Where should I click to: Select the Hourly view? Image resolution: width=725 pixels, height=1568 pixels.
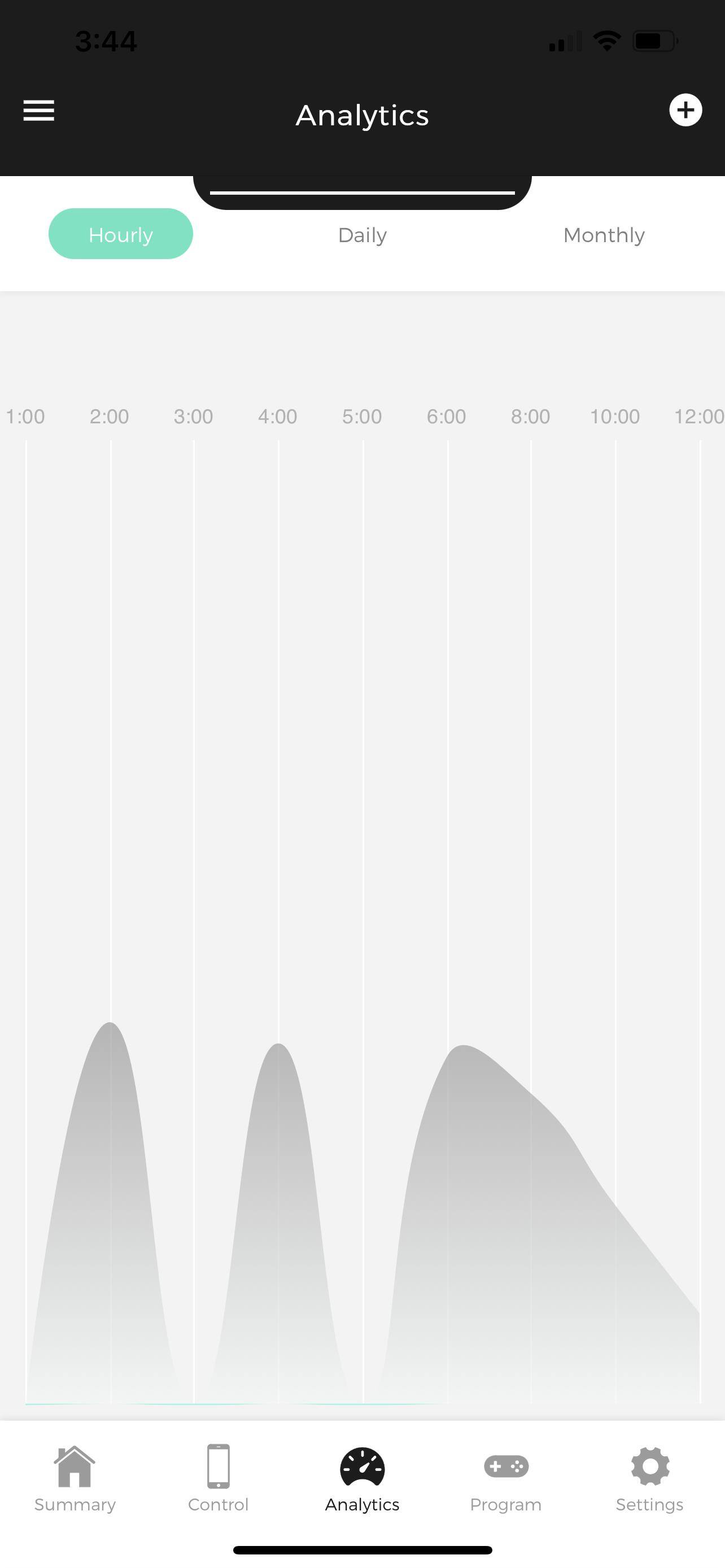[120, 234]
